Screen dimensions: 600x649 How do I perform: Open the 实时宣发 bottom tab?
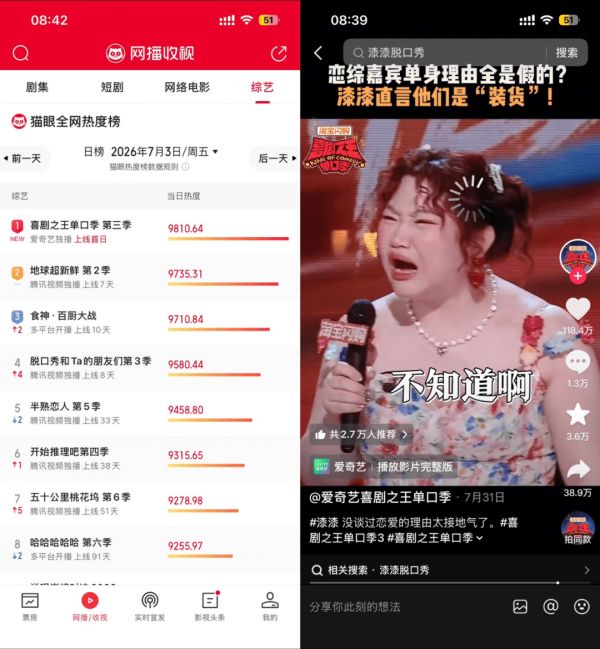click(x=150, y=607)
